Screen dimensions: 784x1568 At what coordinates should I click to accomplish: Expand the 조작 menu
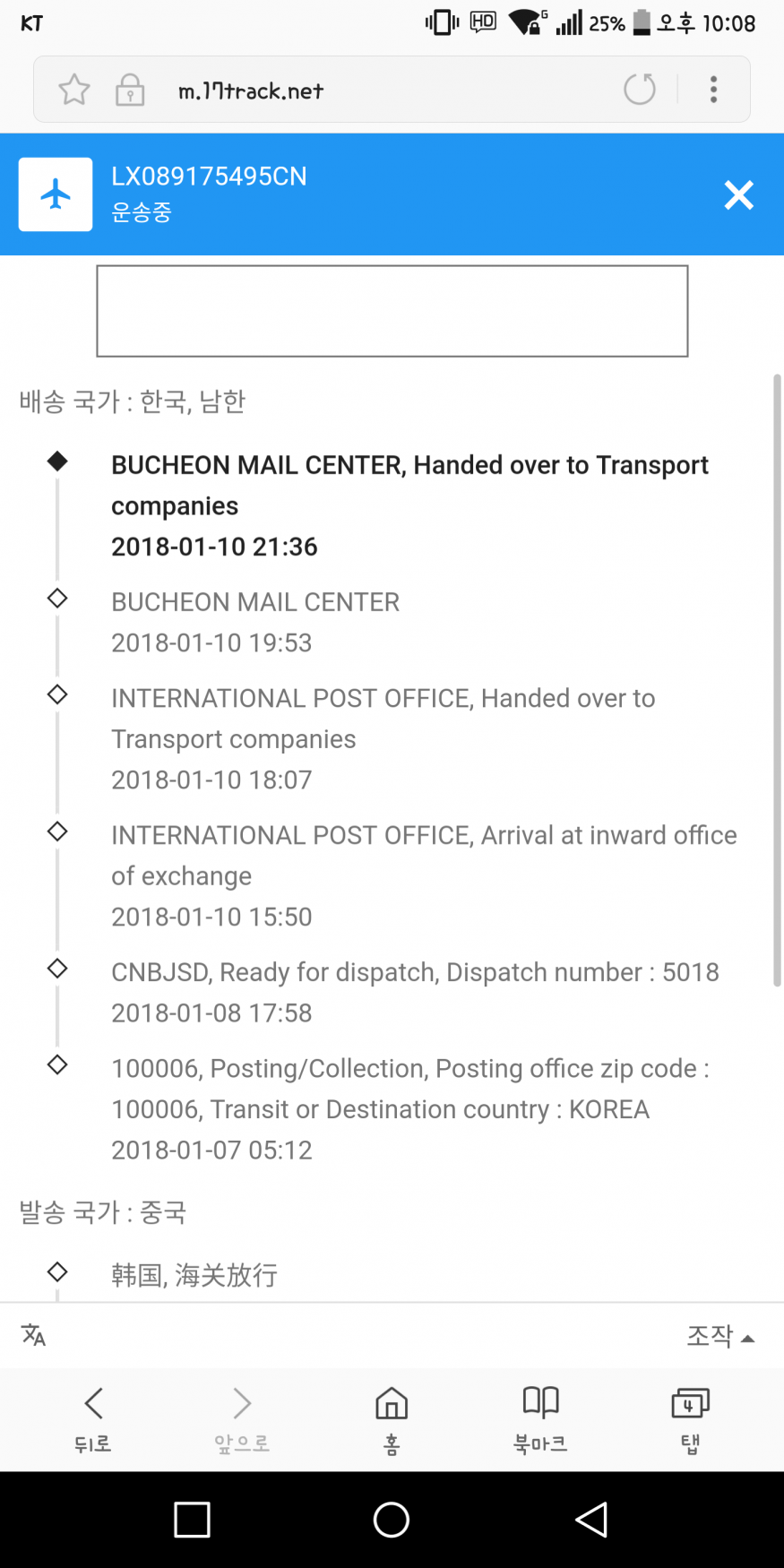coord(720,1336)
